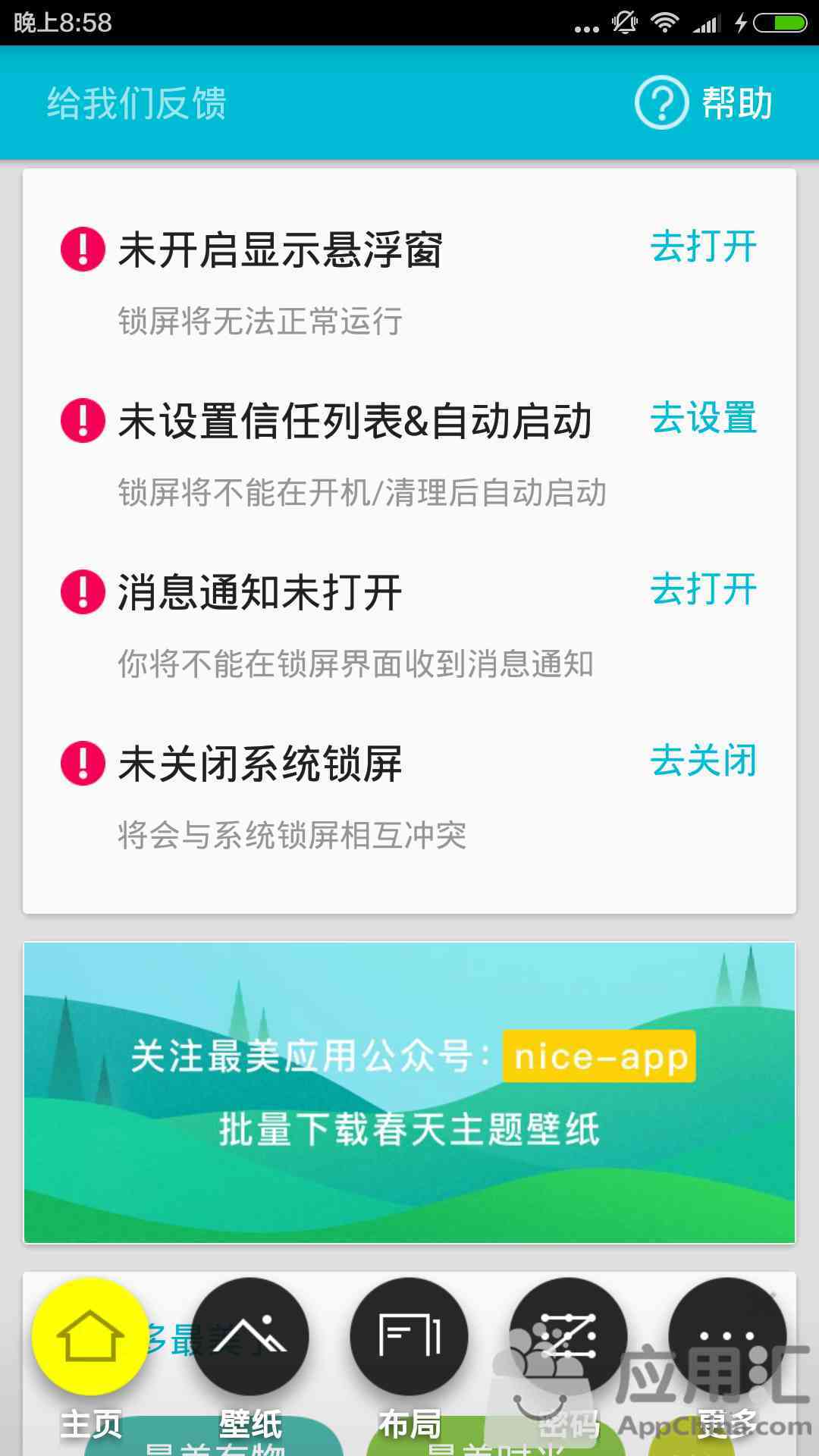Tap 给我们反馈 to send feedback

[x=136, y=103]
